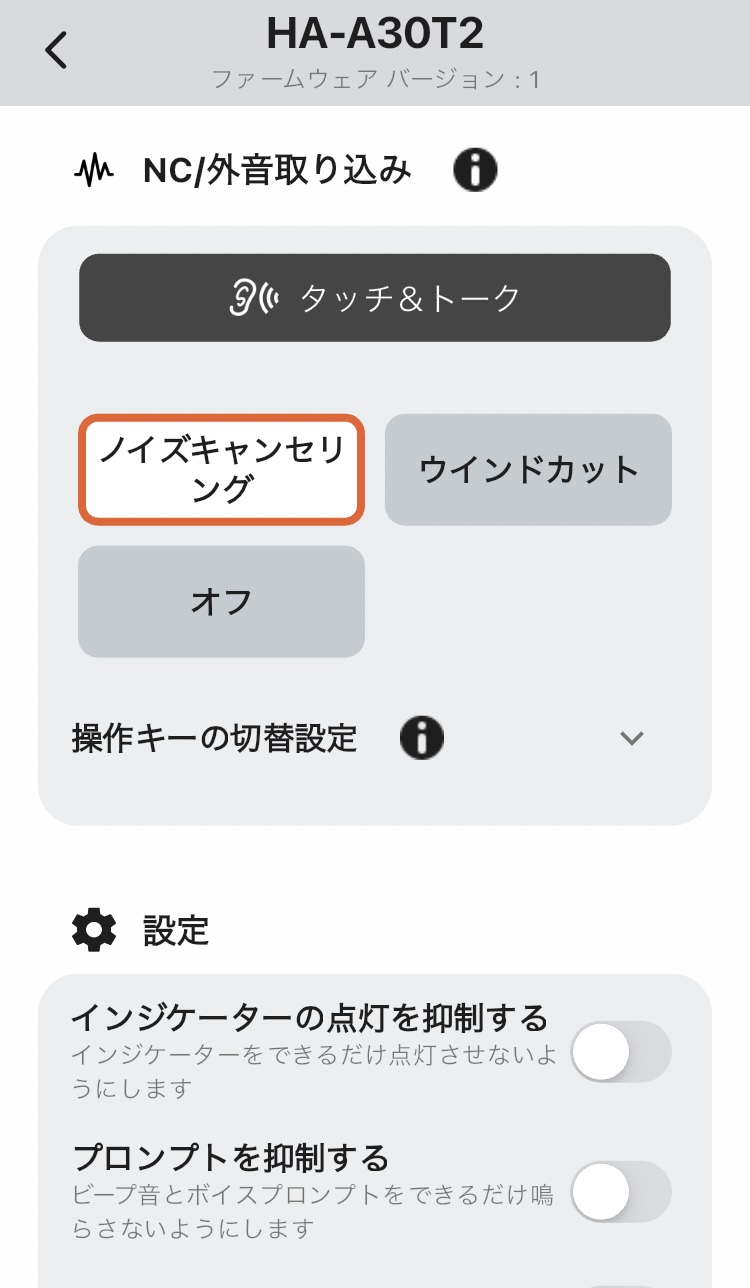
Task: Open info icon beside 操作キーの切替設定
Action: pos(422,739)
